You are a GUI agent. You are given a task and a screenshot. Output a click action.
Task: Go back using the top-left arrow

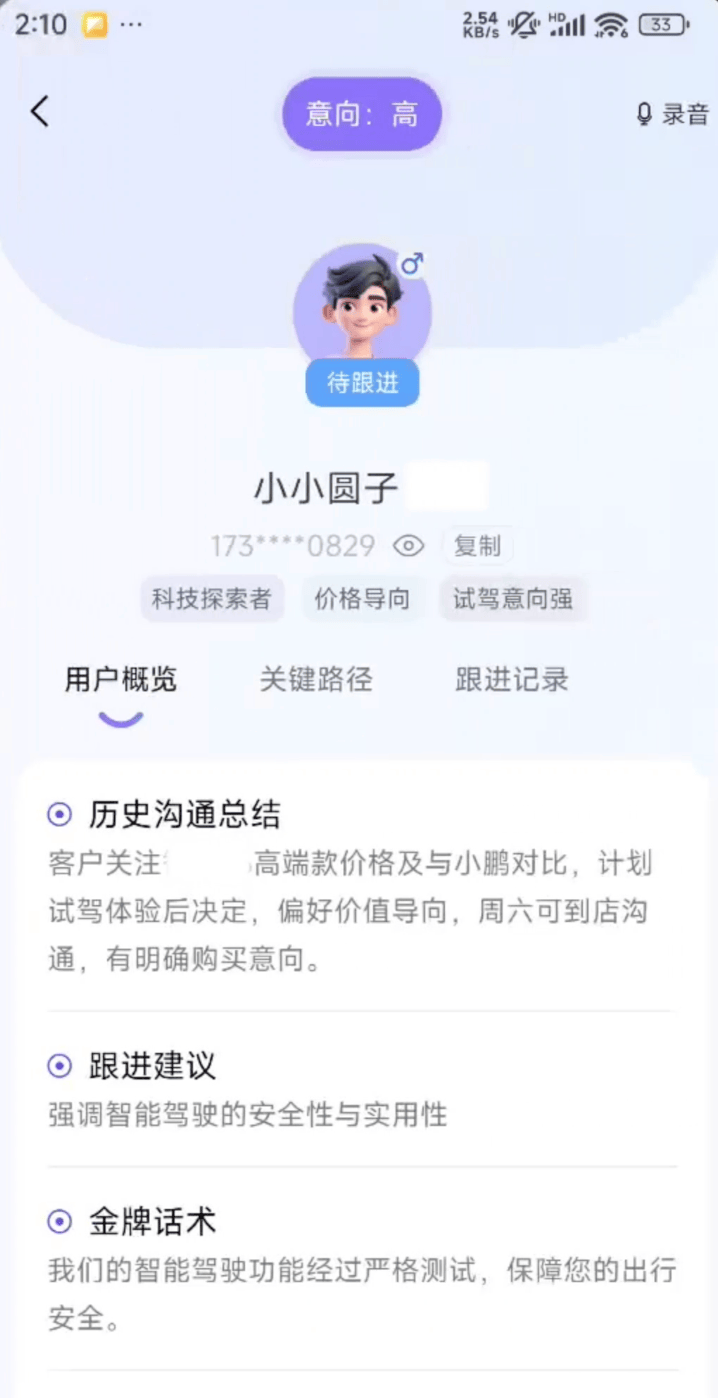pyautogui.click(x=40, y=111)
